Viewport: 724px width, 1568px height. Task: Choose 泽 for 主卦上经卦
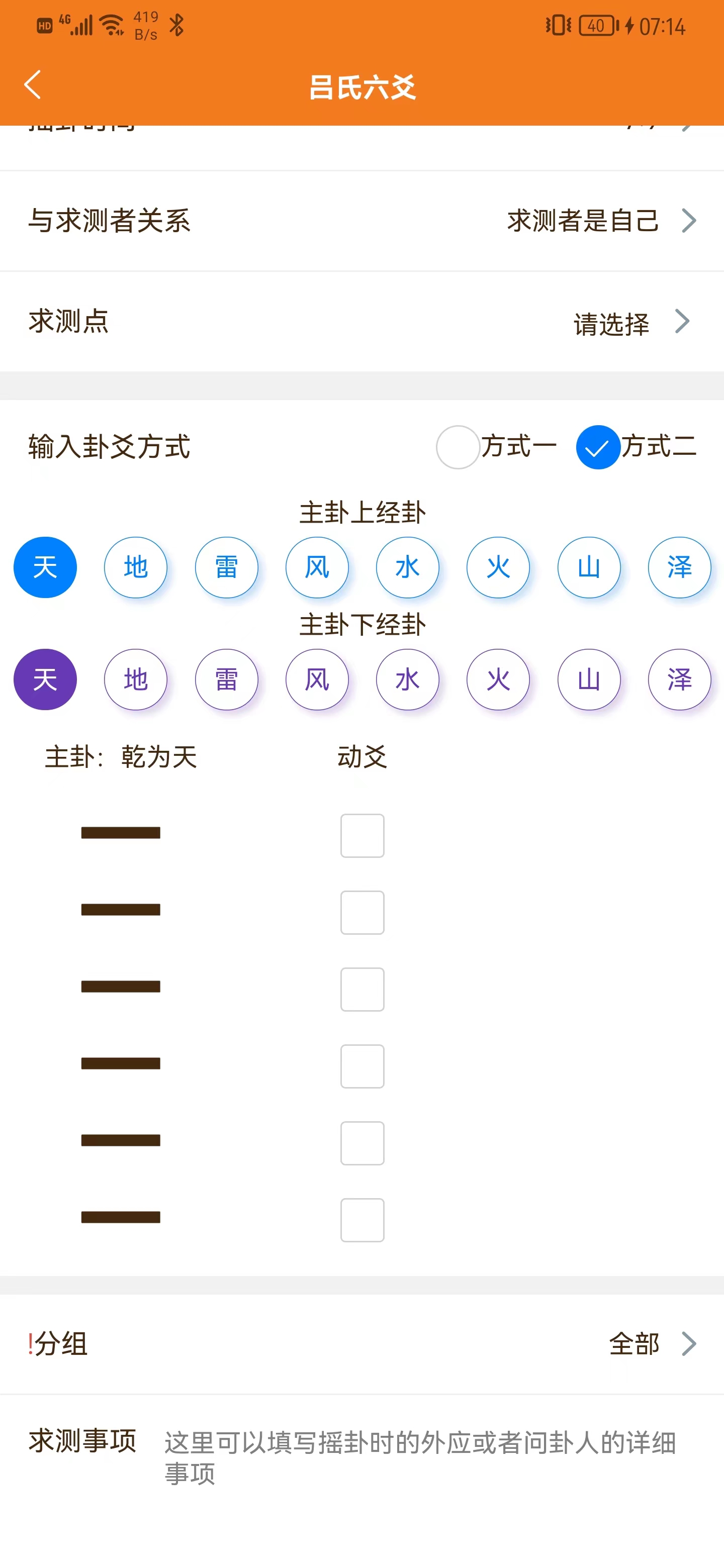point(679,567)
